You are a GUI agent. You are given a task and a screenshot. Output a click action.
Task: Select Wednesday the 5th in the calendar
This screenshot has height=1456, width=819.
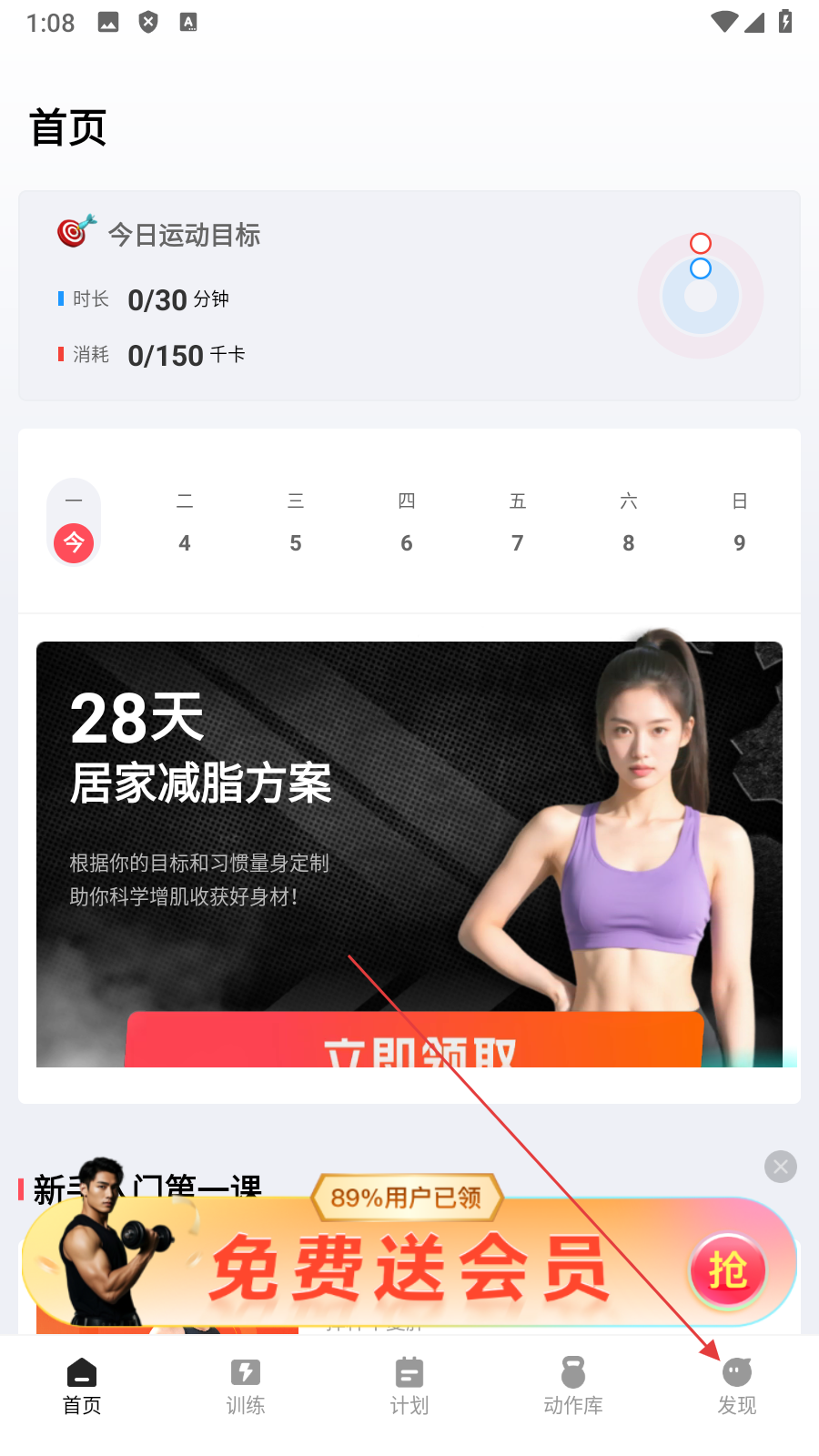point(296,523)
